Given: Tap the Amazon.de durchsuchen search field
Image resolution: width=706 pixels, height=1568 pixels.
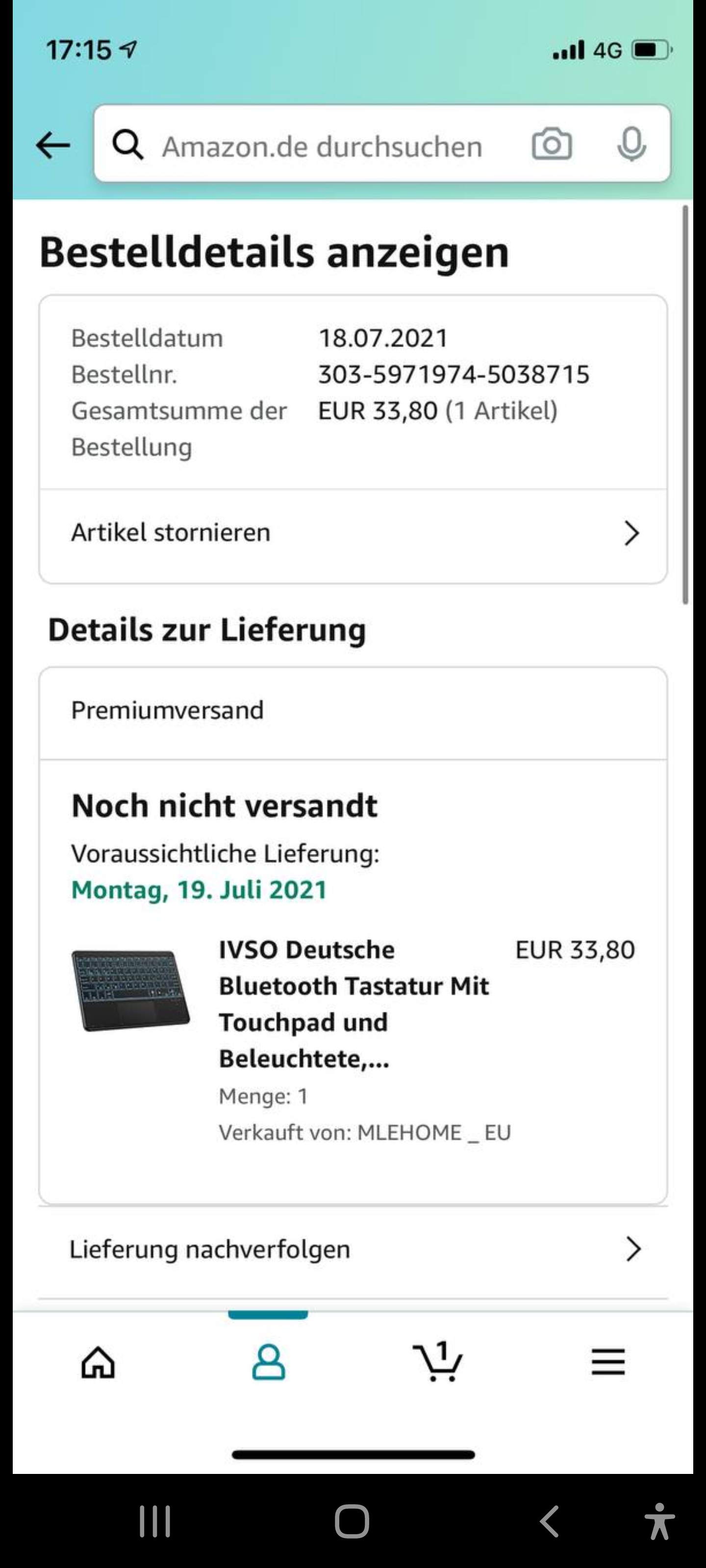Looking at the screenshot, I should click(322, 146).
